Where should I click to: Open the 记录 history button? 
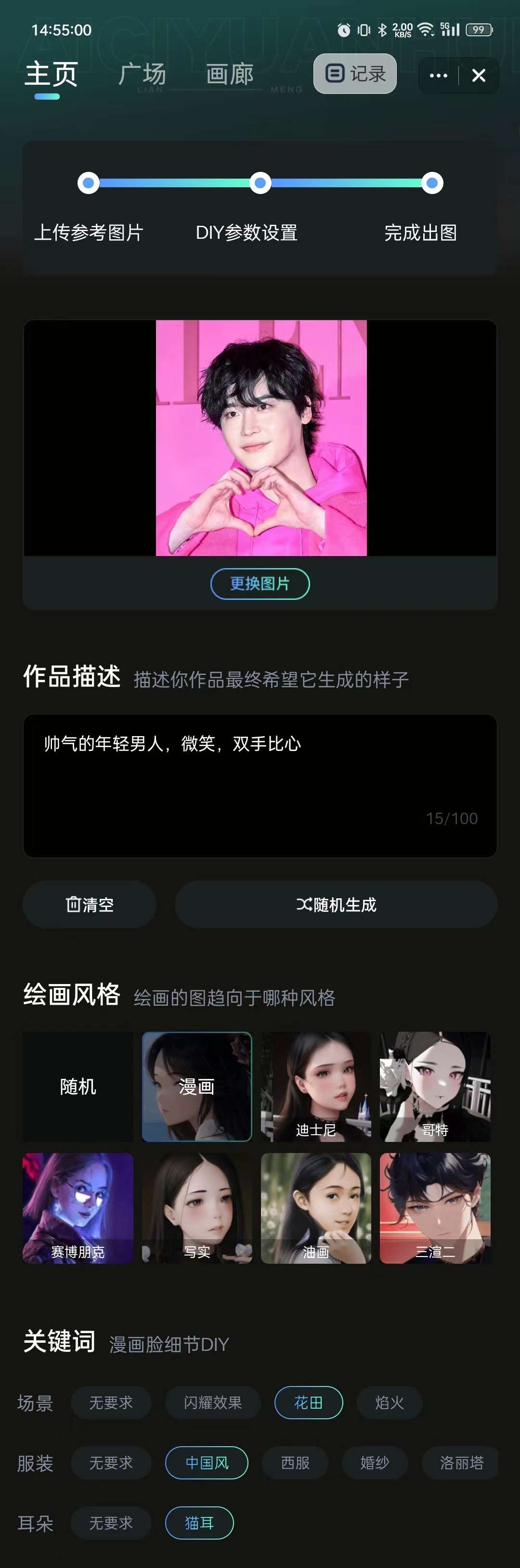click(355, 74)
